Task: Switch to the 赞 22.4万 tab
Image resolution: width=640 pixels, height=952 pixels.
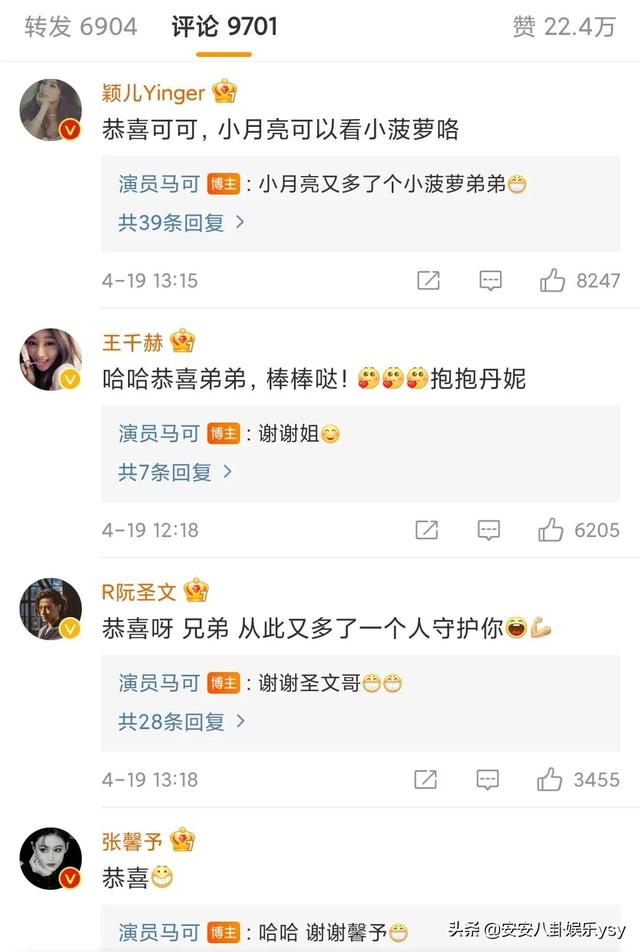Action: (564, 27)
